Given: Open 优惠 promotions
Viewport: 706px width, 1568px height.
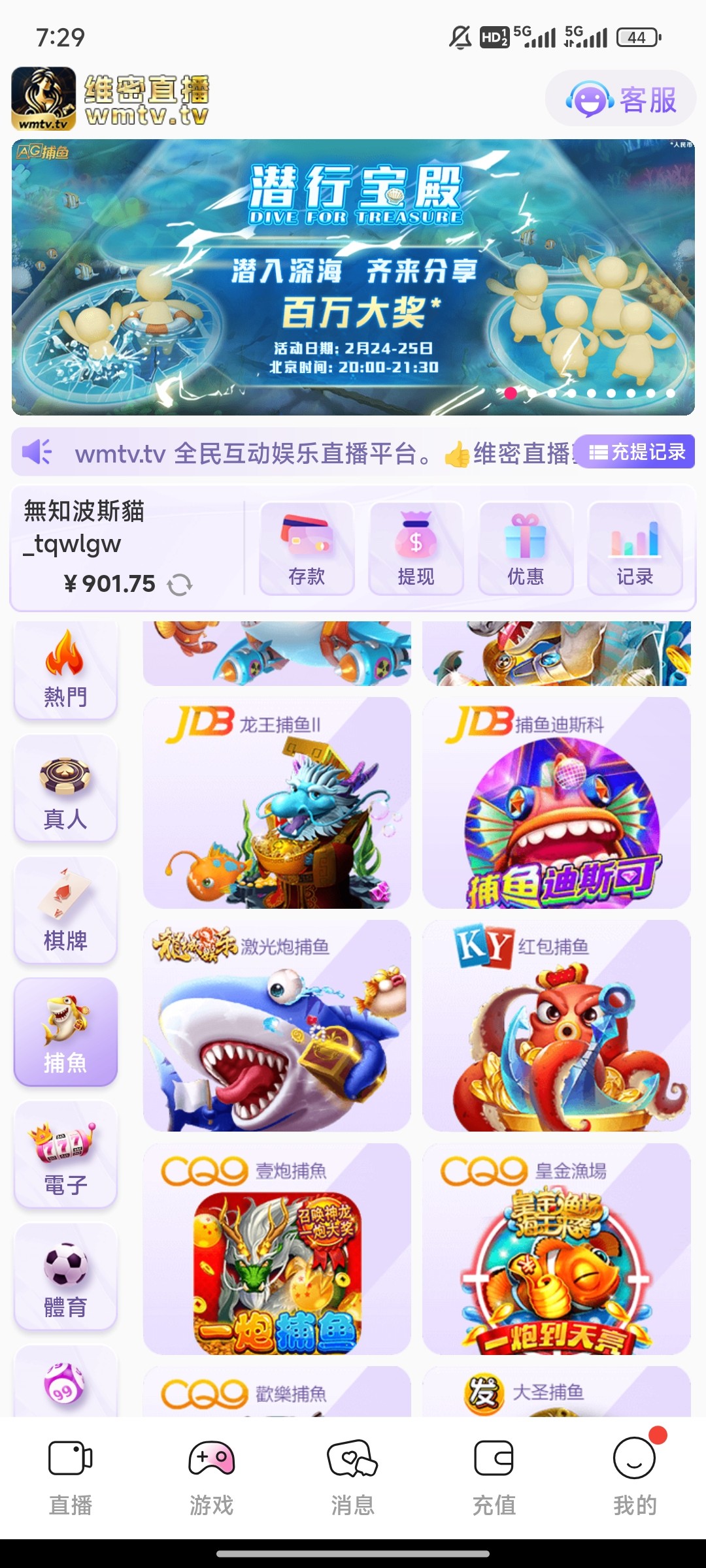Looking at the screenshot, I should [526, 549].
